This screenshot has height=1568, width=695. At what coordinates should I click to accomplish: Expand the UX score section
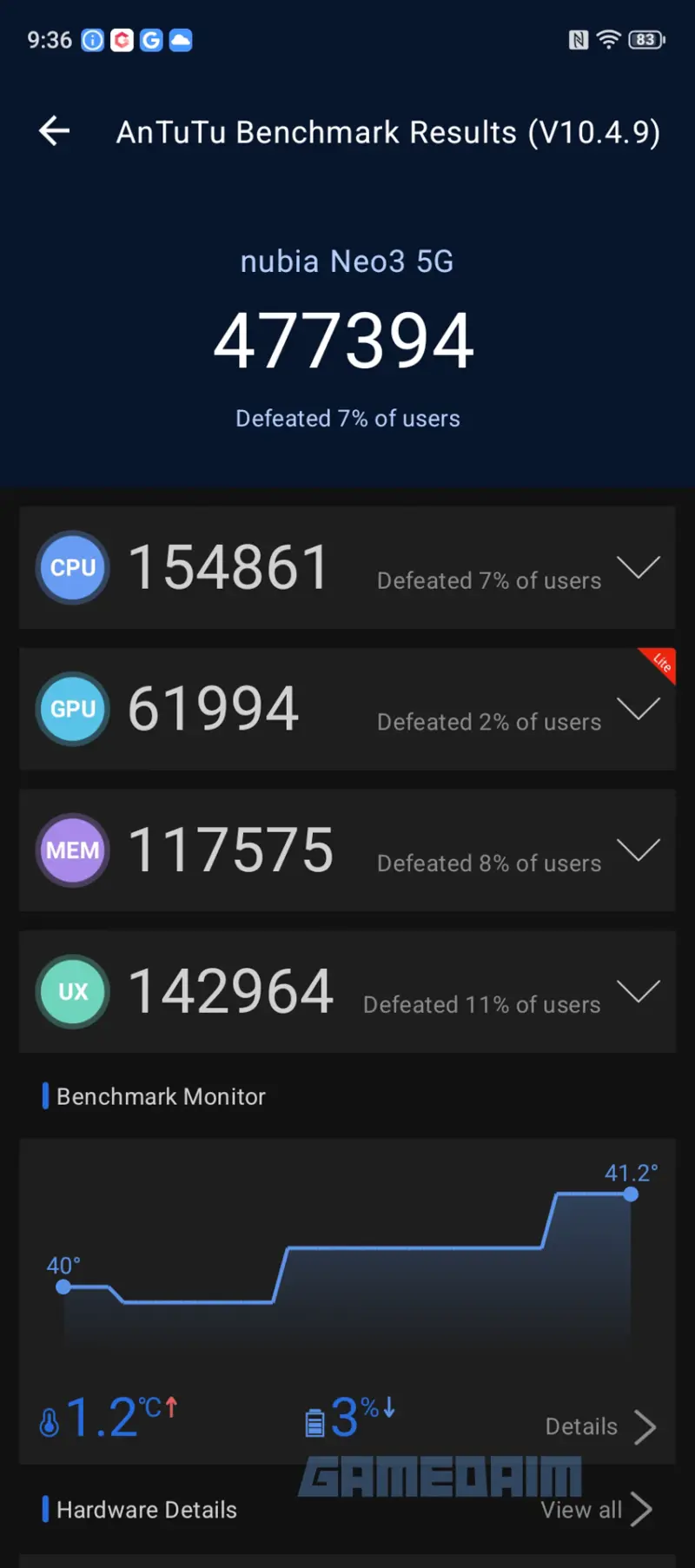[x=638, y=991]
